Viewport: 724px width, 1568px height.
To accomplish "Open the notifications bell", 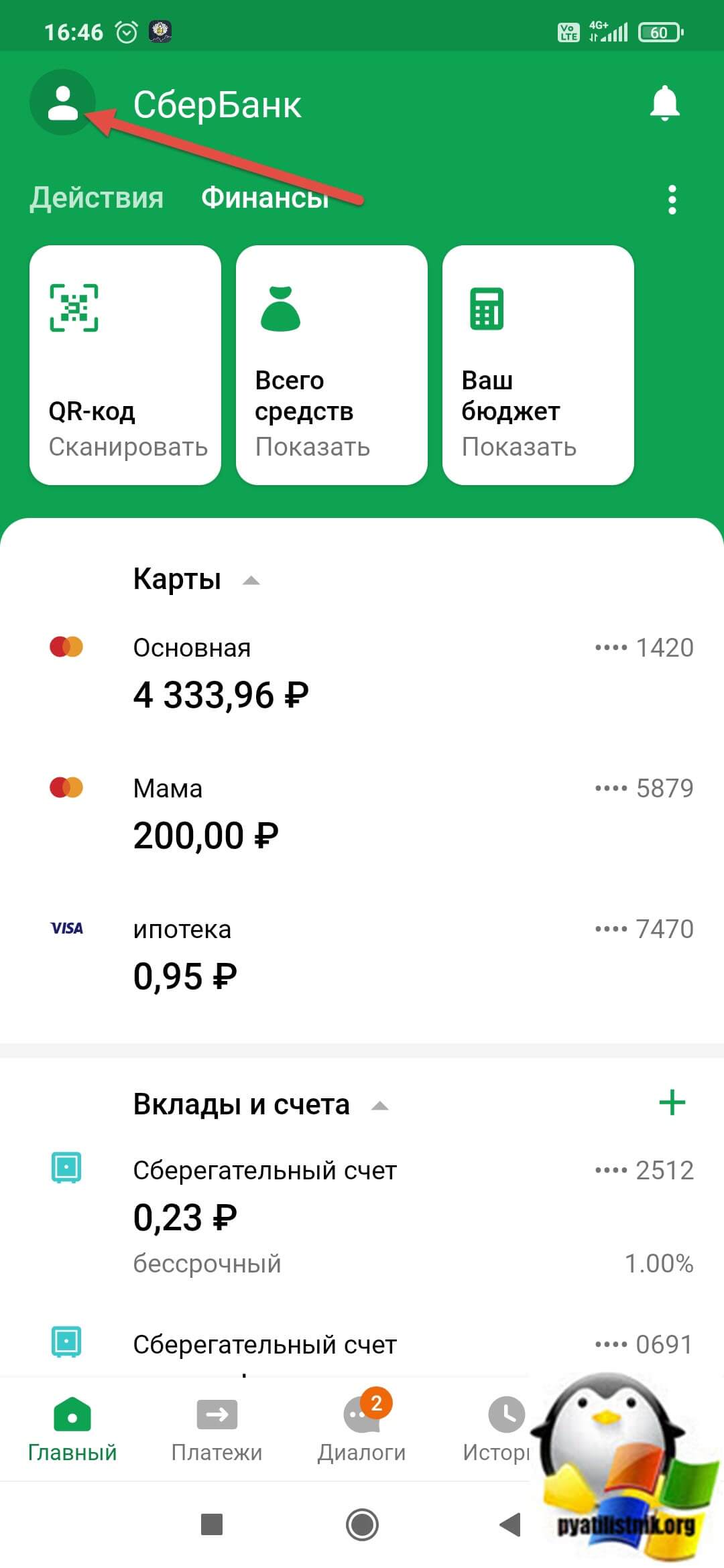I will 664,103.
